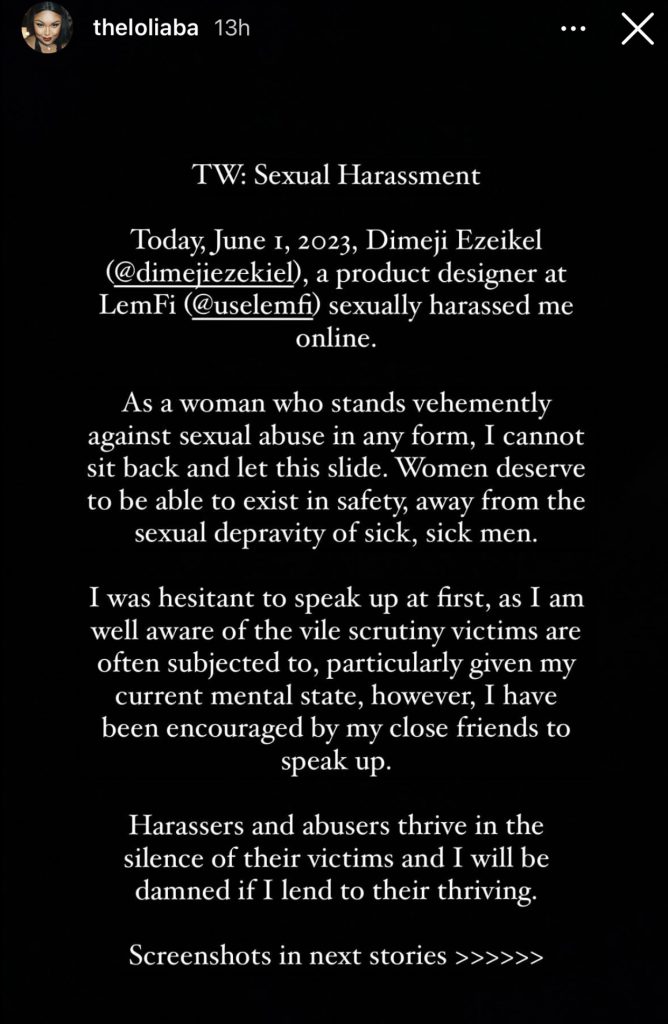Image resolution: width=668 pixels, height=1024 pixels.
Task: Open the three-dot story options menu
Action: pyautogui.click(x=573, y=29)
